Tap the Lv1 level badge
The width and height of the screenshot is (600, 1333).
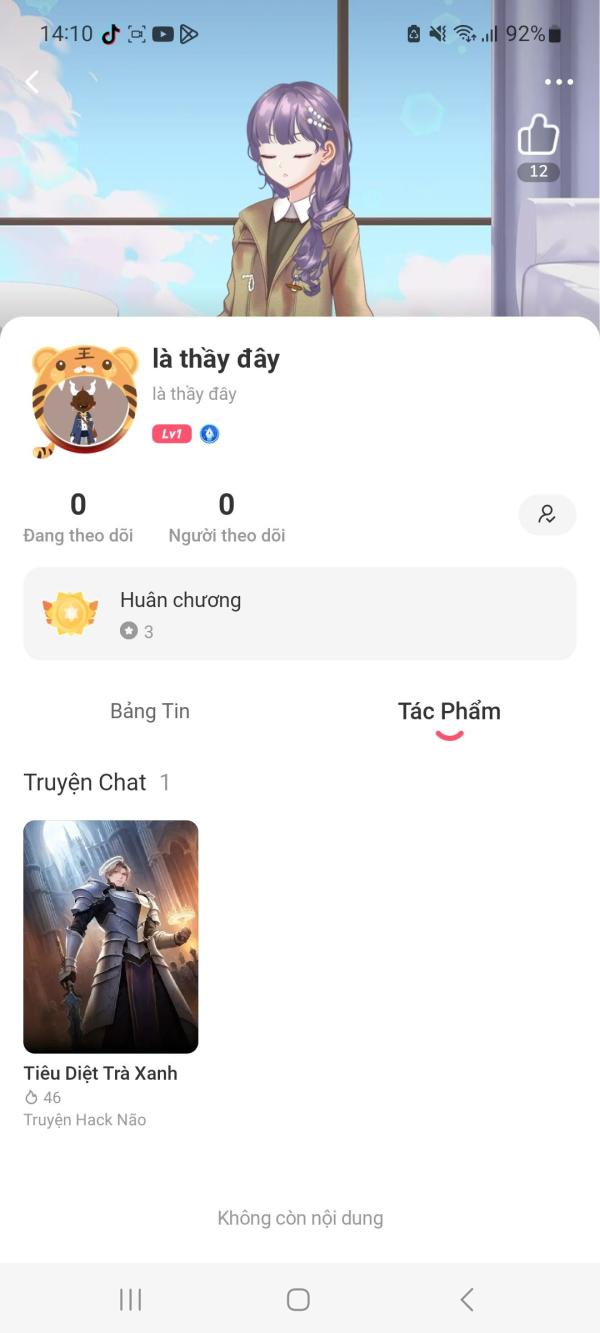(x=172, y=434)
